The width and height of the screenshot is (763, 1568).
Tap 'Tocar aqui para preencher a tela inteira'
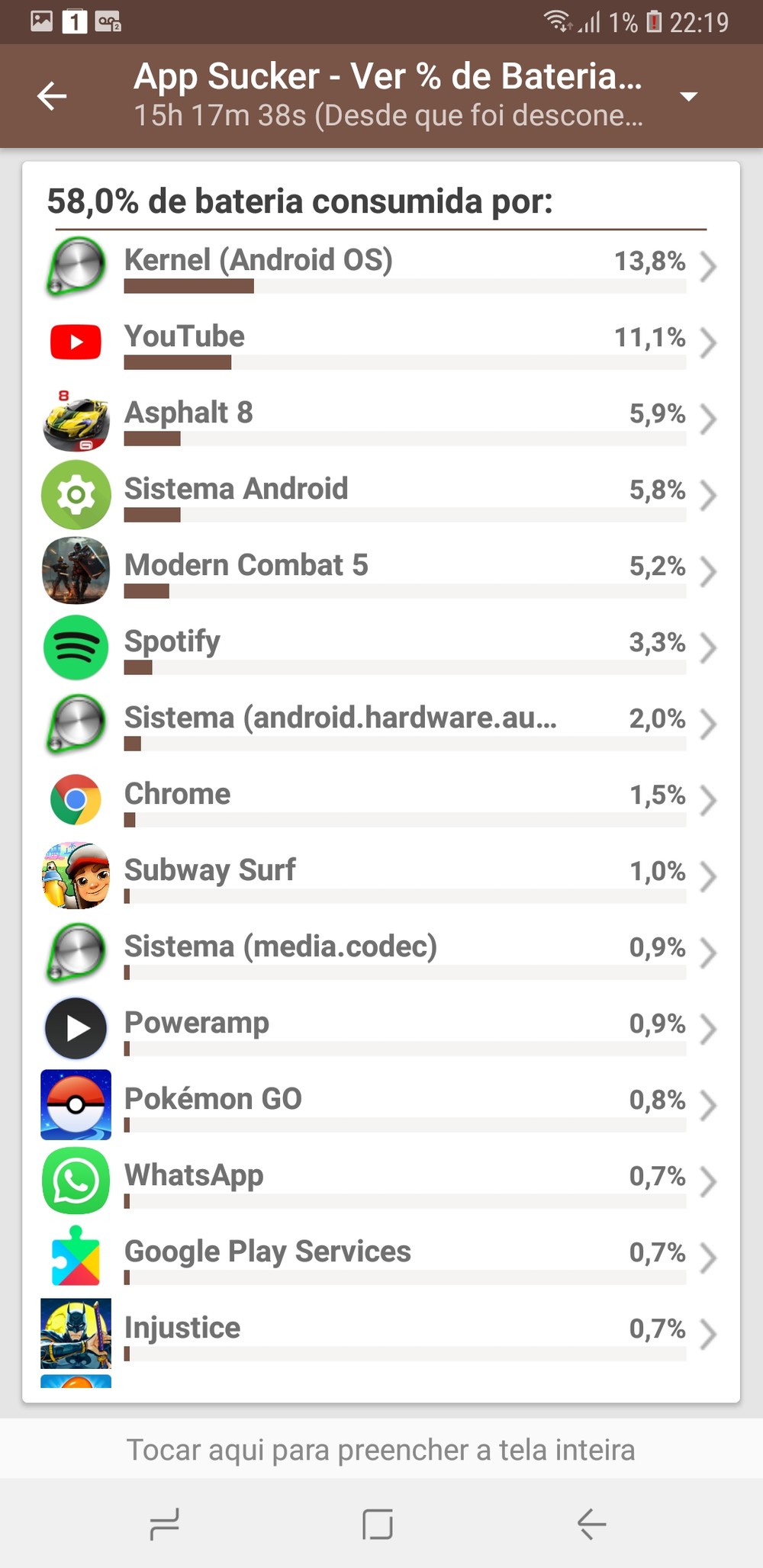click(381, 1450)
